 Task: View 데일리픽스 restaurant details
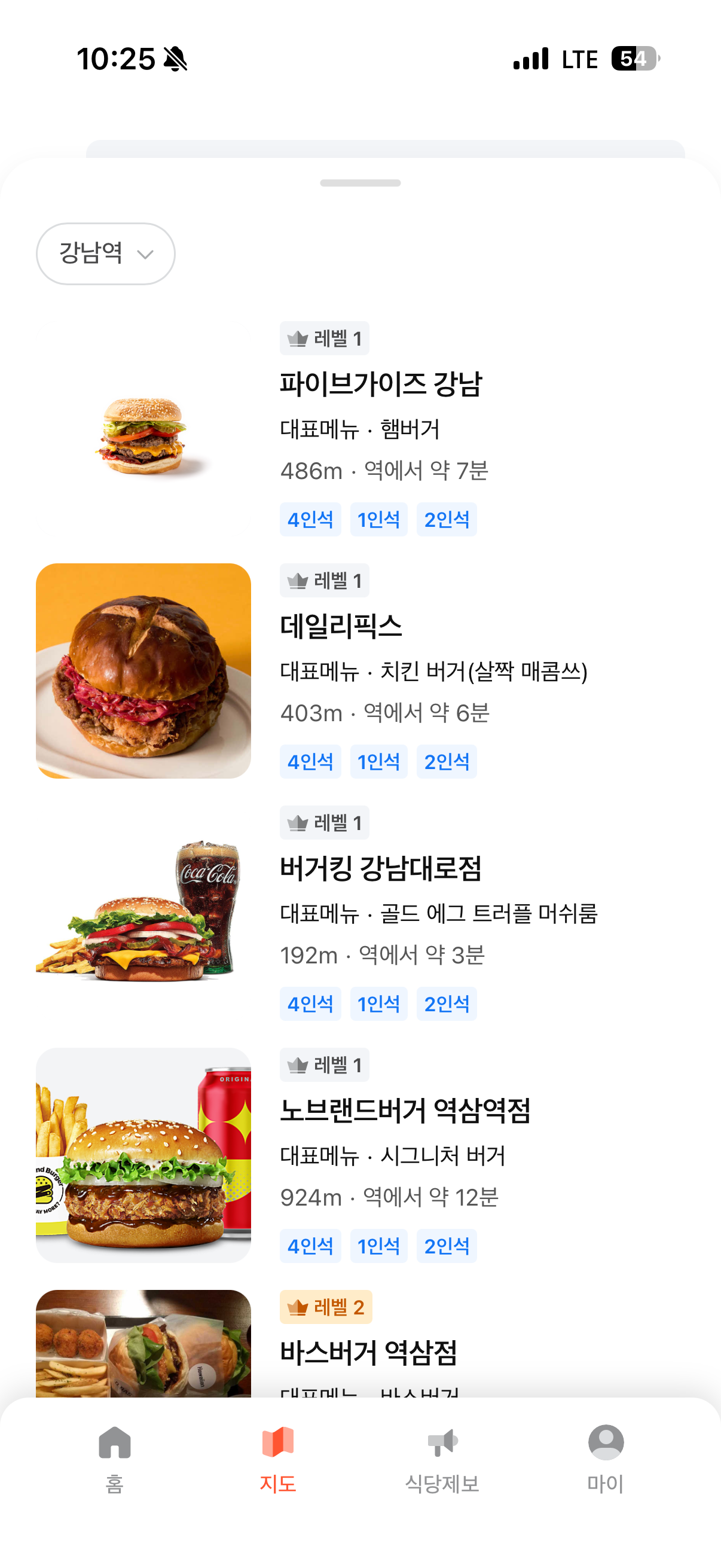341,626
